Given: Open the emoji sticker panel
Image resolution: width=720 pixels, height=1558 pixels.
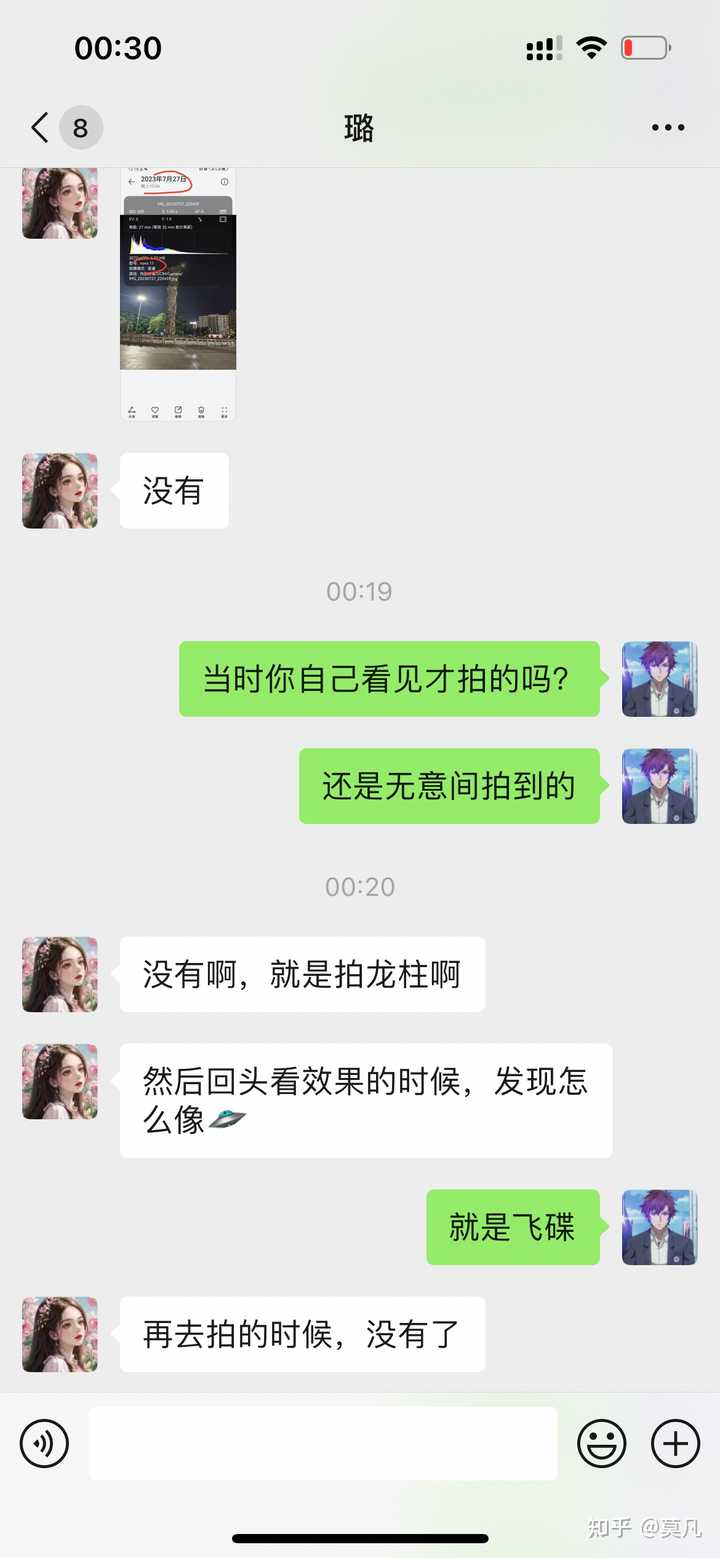Looking at the screenshot, I should (601, 1444).
